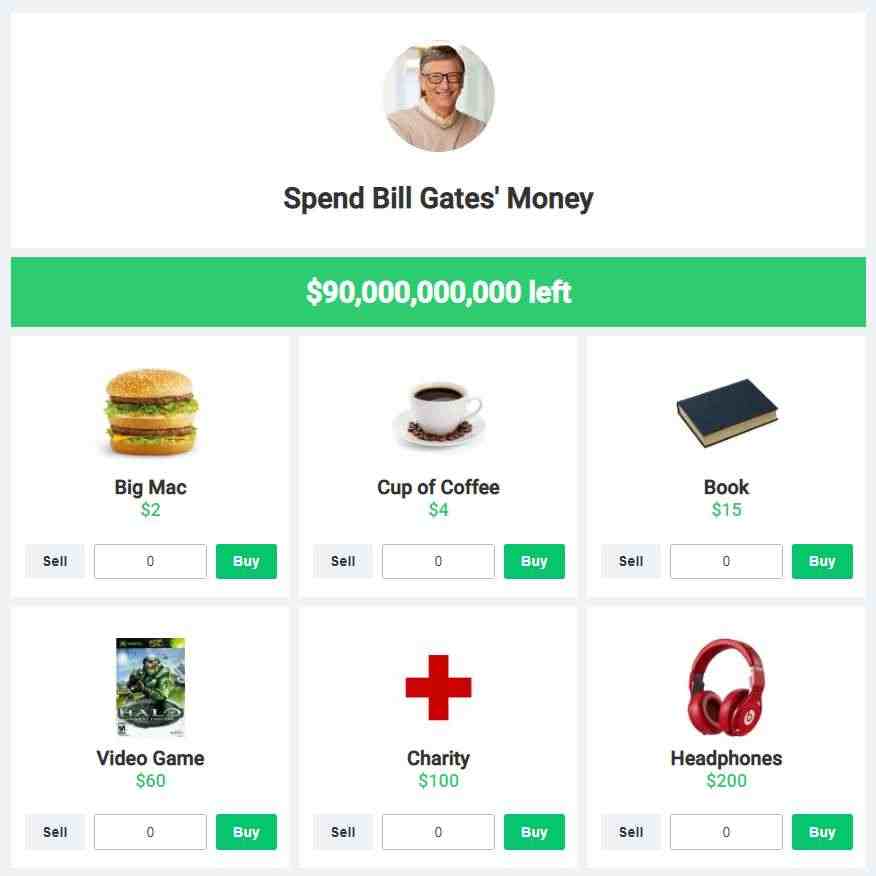Buy a Book
This screenshot has width=876, height=876.
point(822,561)
